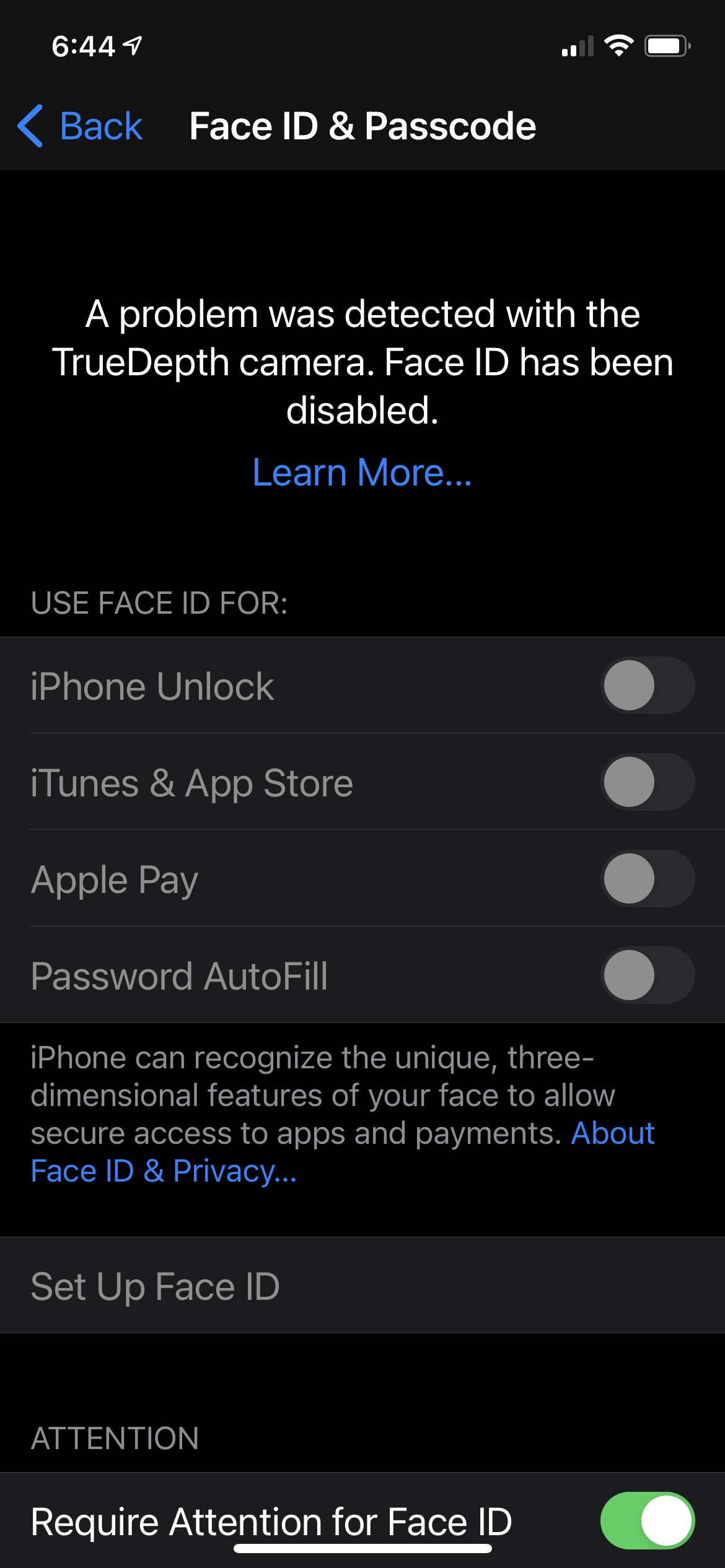Open About Face ID & Privacy link

tap(164, 1171)
